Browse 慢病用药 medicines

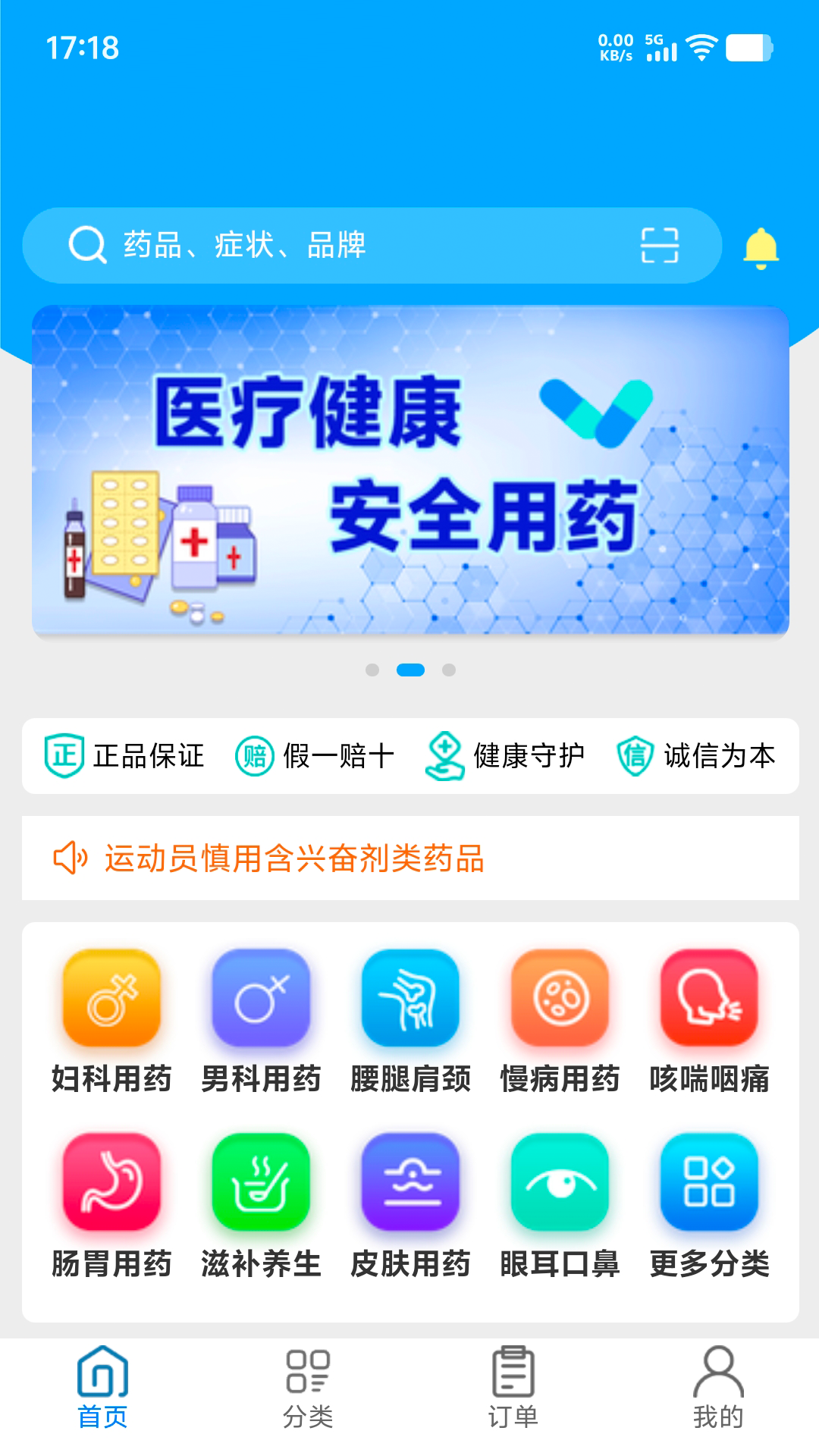tap(560, 1020)
